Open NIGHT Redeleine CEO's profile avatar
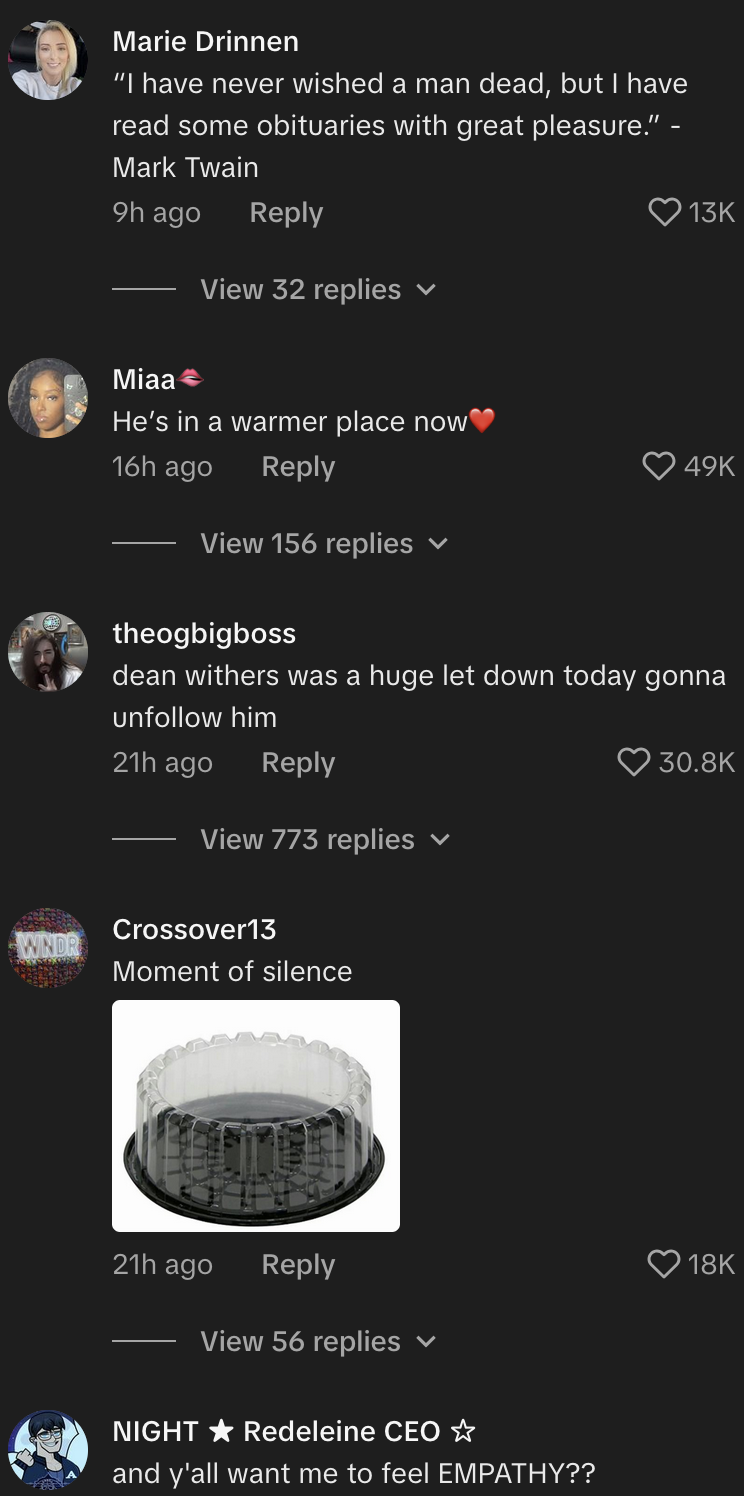 [x=48, y=1450]
